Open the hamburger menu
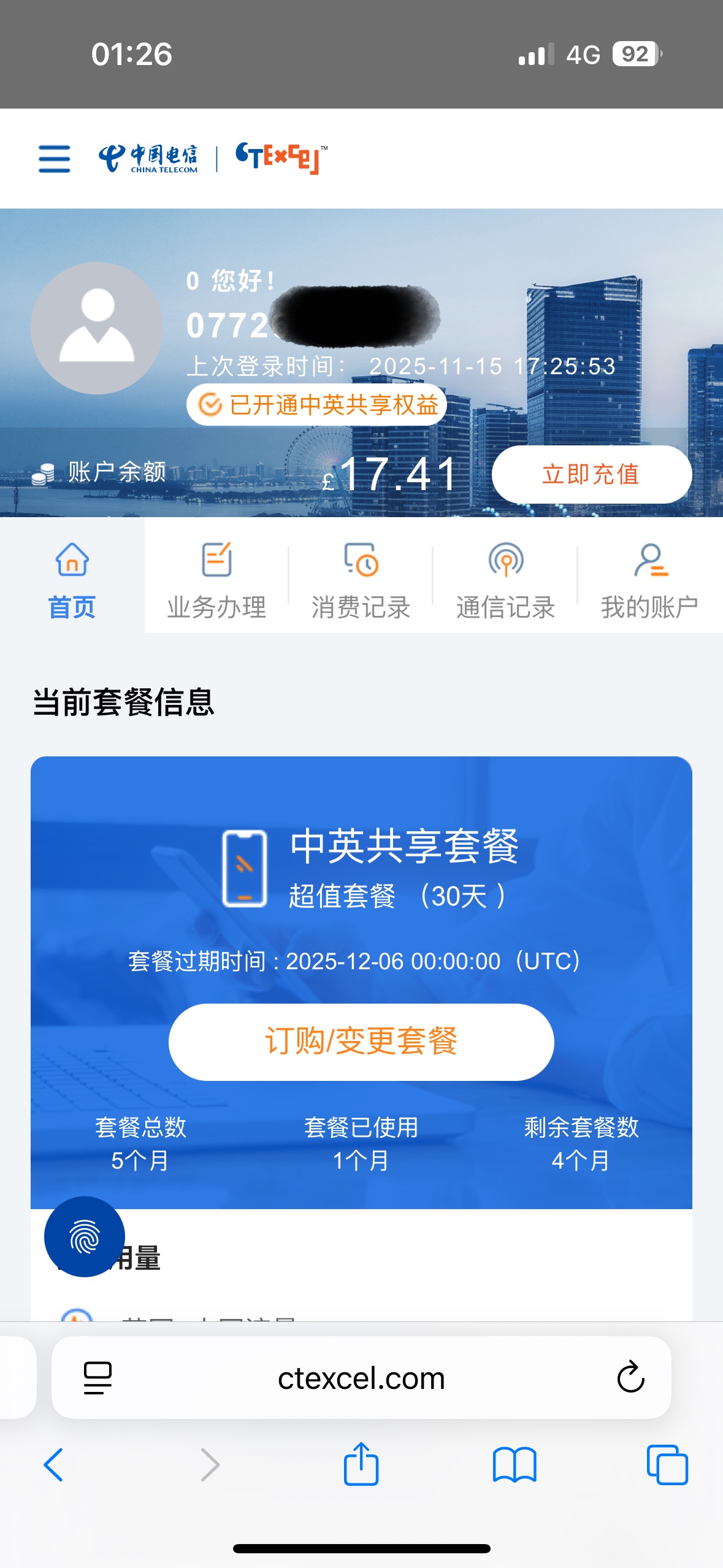Viewport: 723px width, 1568px height. coord(54,159)
